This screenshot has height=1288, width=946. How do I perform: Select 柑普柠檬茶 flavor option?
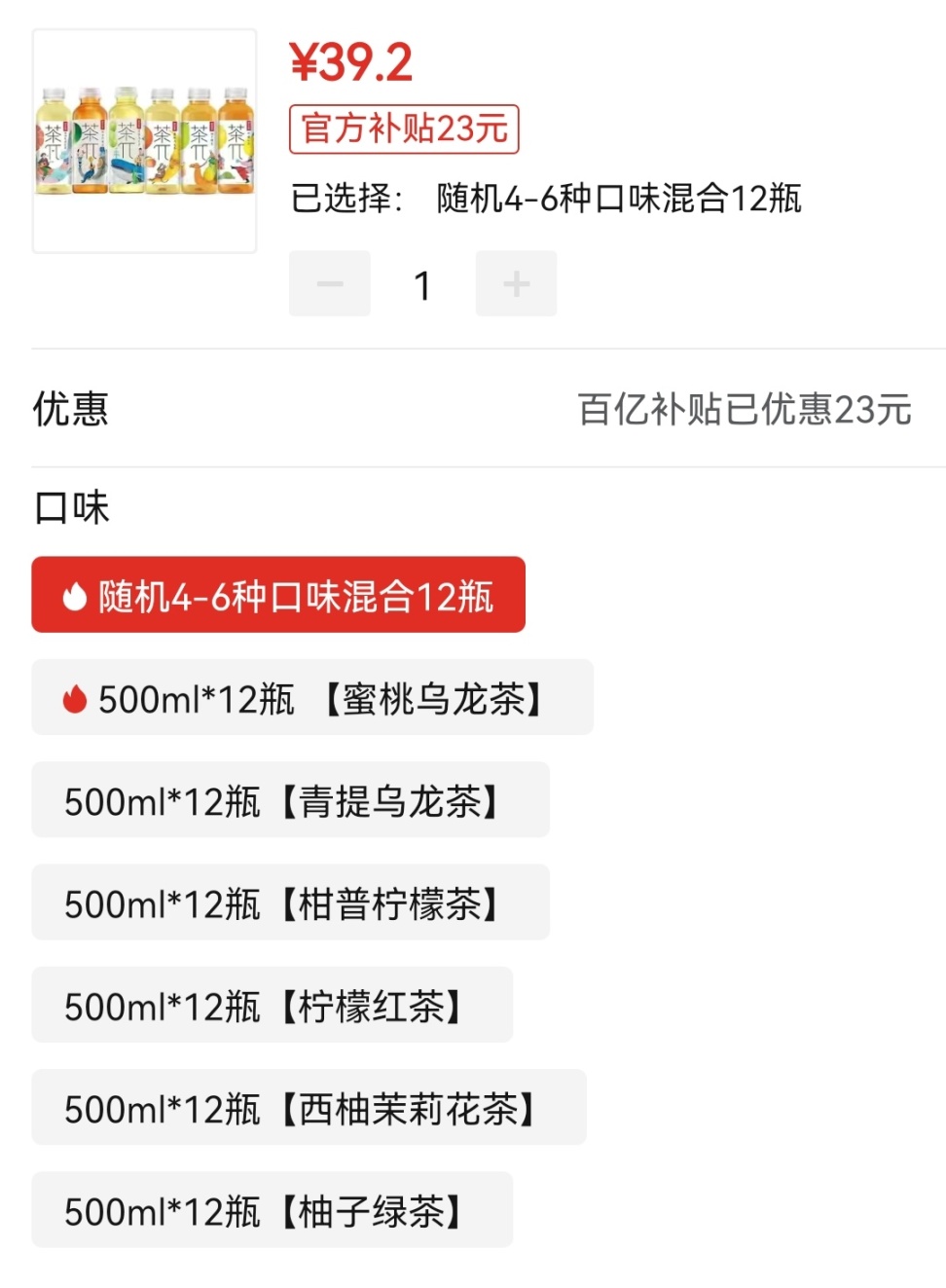[290, 902]
